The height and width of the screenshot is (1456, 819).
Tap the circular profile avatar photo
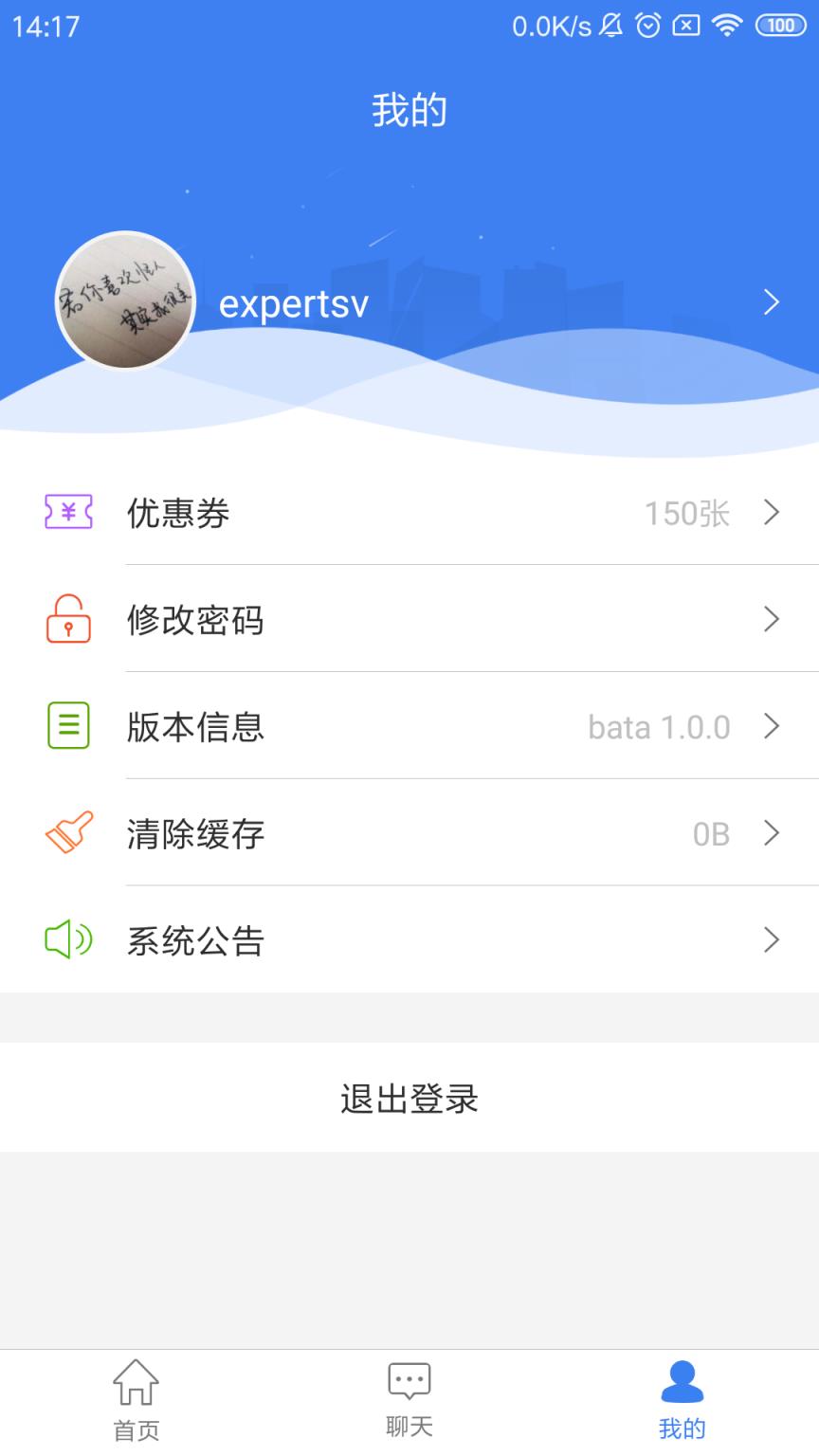tap(124, 302)
